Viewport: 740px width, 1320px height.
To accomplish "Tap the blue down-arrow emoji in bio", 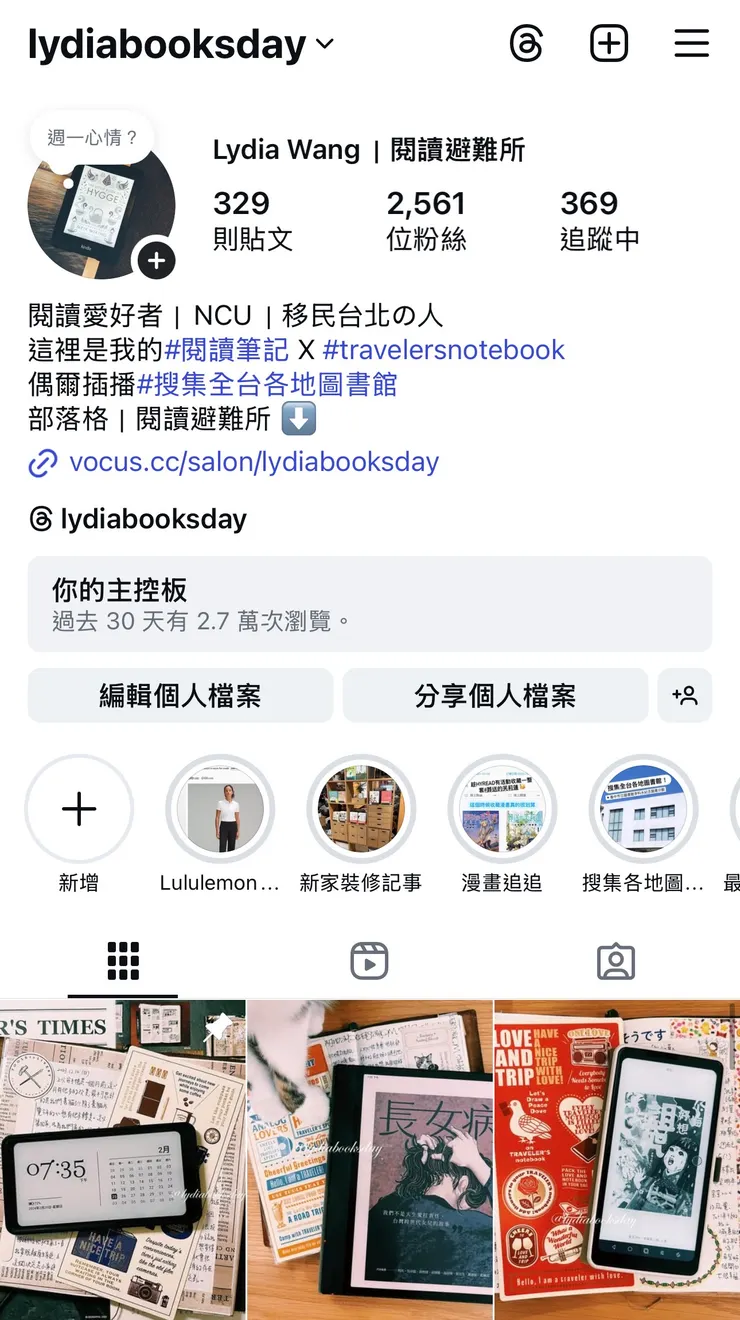I will (x=297, y=420).
